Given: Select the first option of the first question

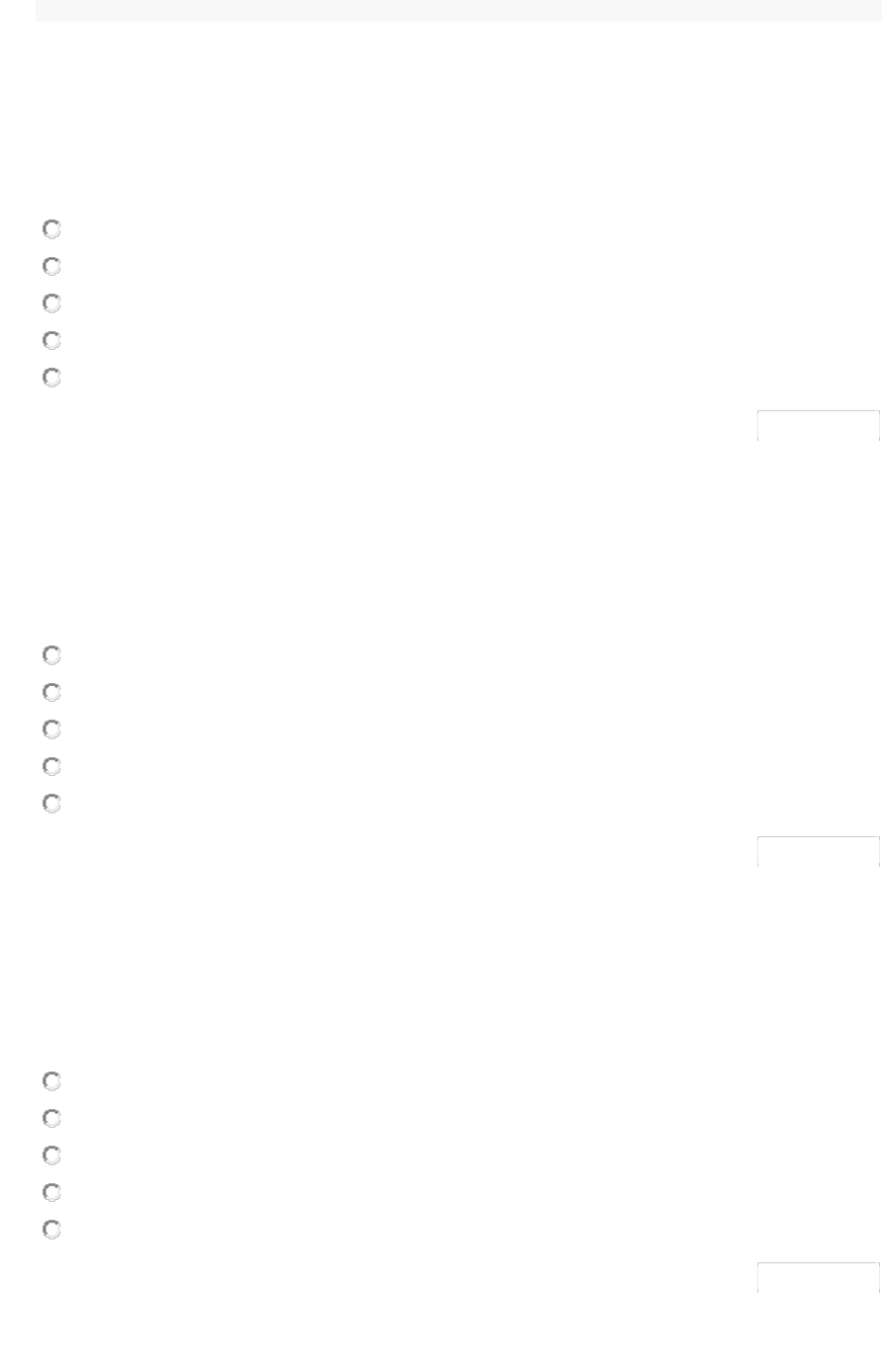Looking at the screenshot, I should pos(52,229).
